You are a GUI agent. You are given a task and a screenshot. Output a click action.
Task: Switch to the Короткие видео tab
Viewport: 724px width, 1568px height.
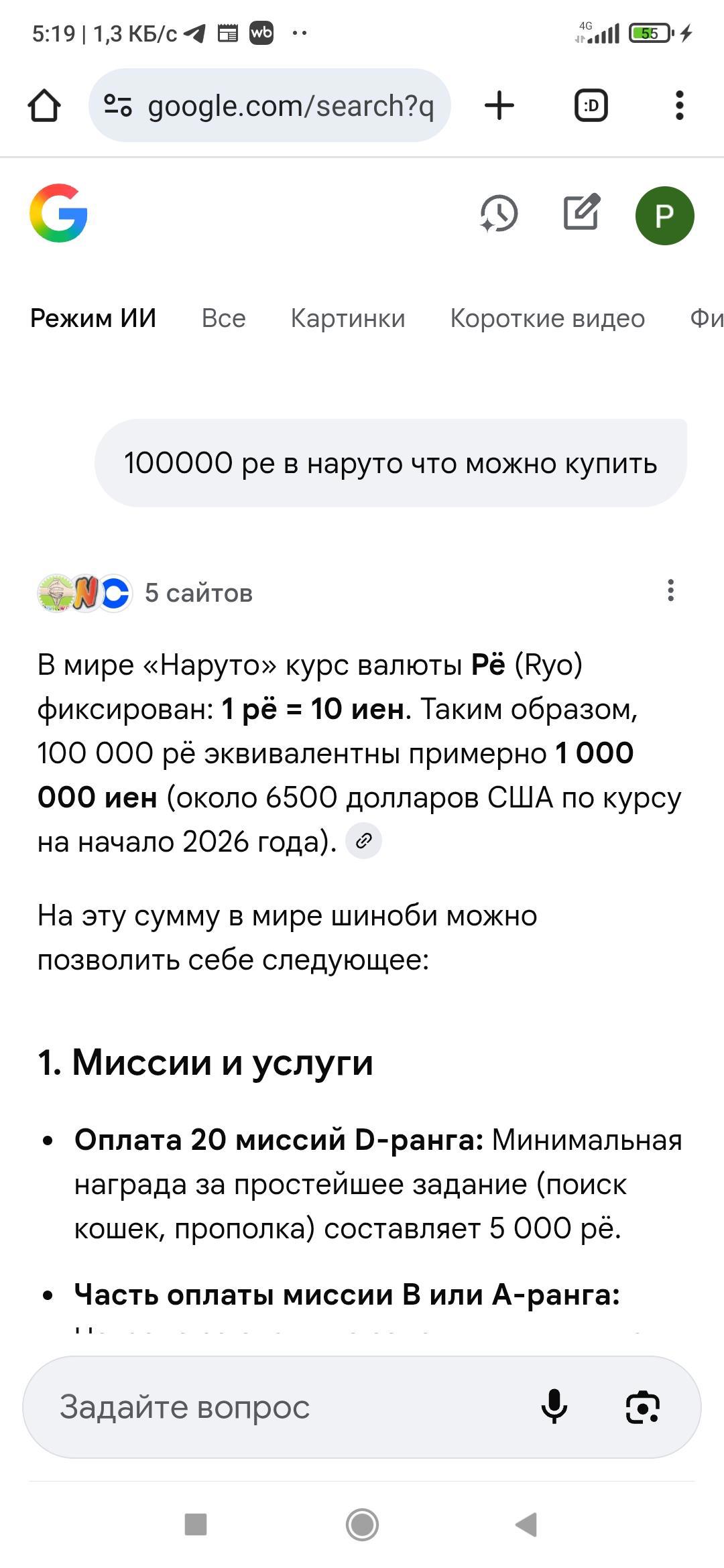547,318
